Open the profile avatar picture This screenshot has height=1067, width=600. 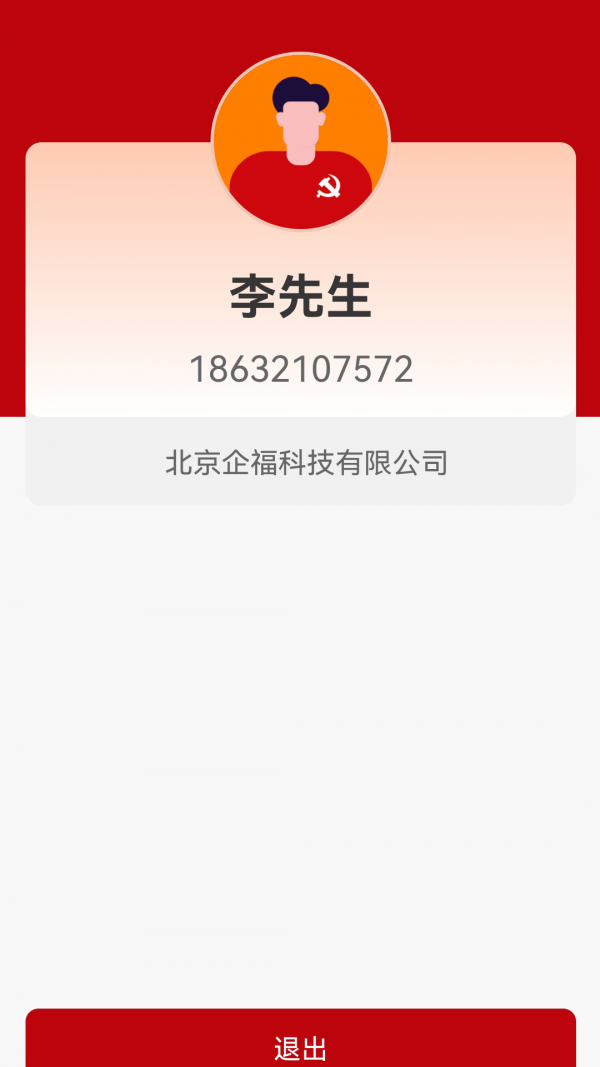[x=300, y=141]
